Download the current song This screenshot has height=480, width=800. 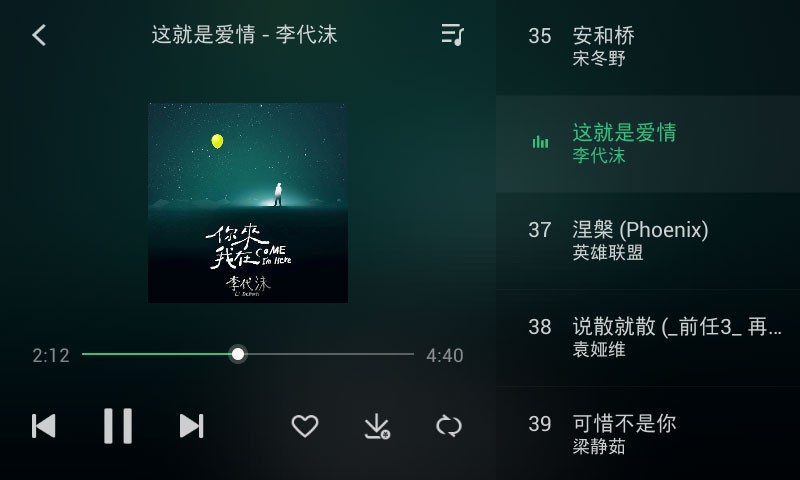376,427
